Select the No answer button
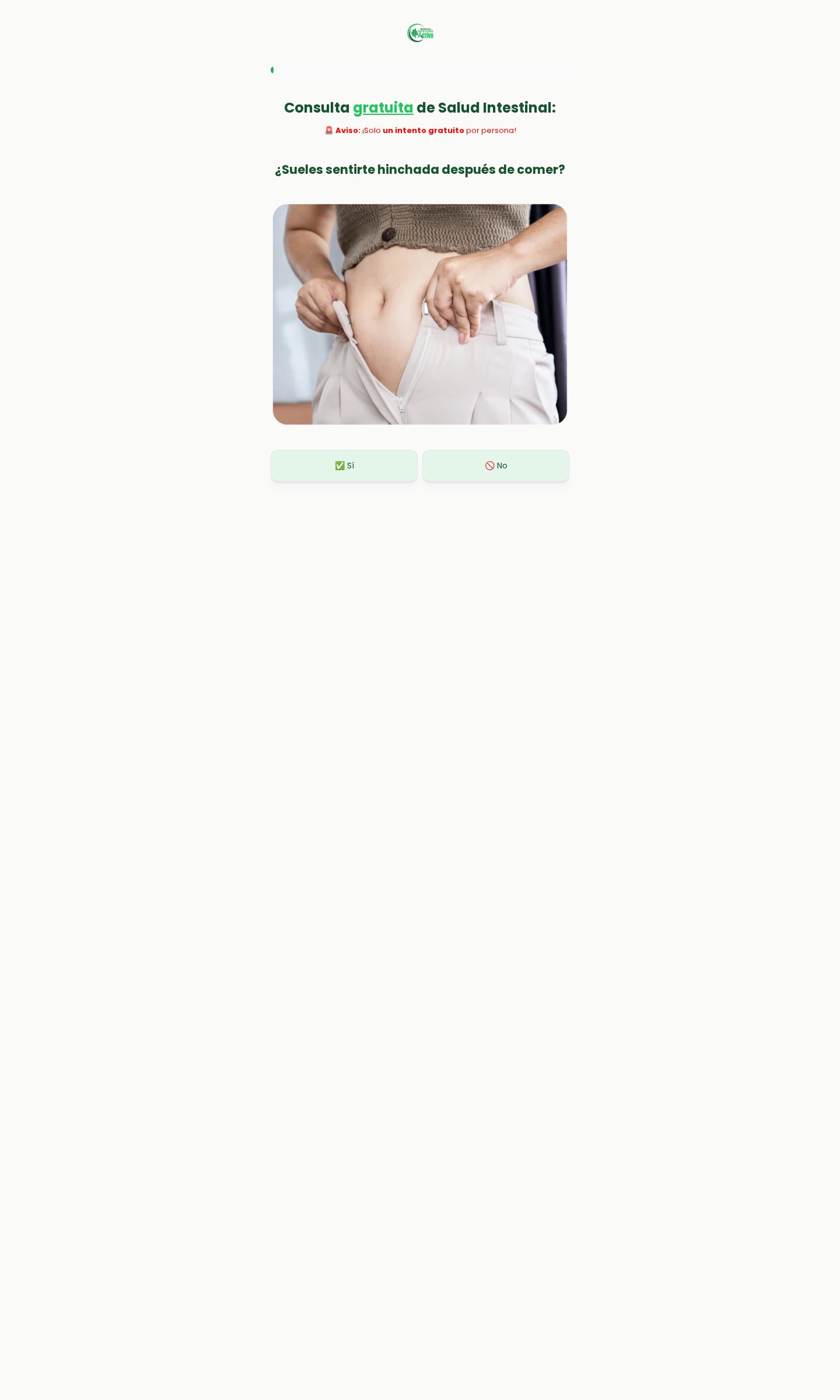Image resolution: width=840 pixels, height=1400 pixels. coord(495,466)
